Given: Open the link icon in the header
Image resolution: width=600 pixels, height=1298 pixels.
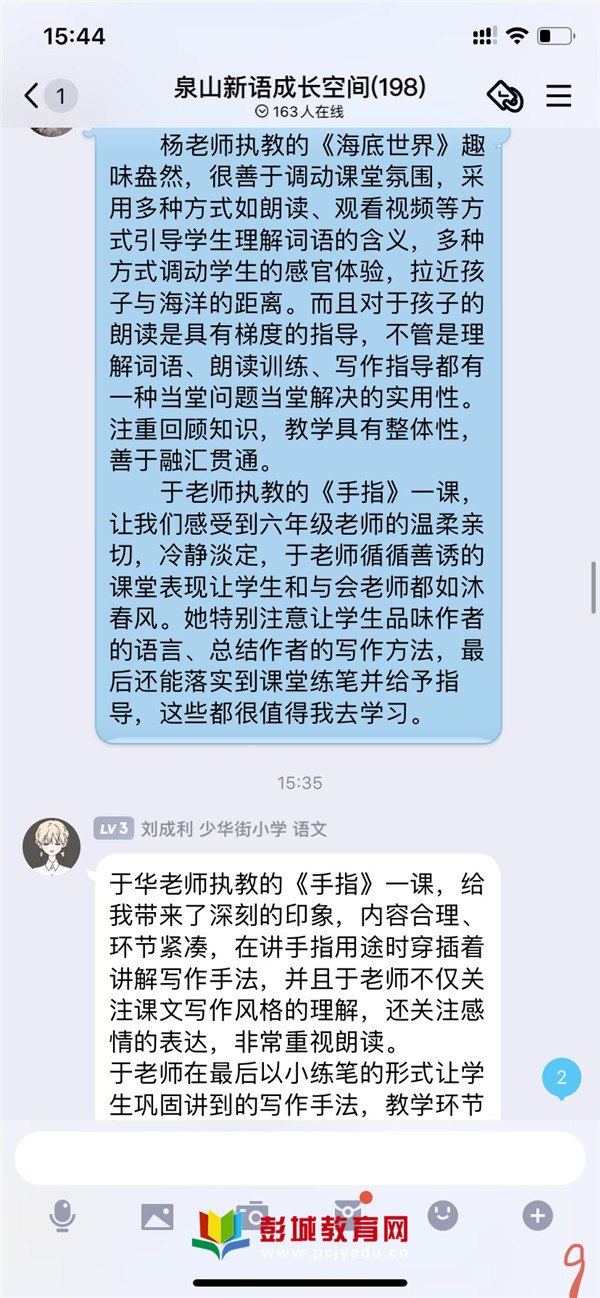Looking at the screenshot, I should (x=505, y=96).
